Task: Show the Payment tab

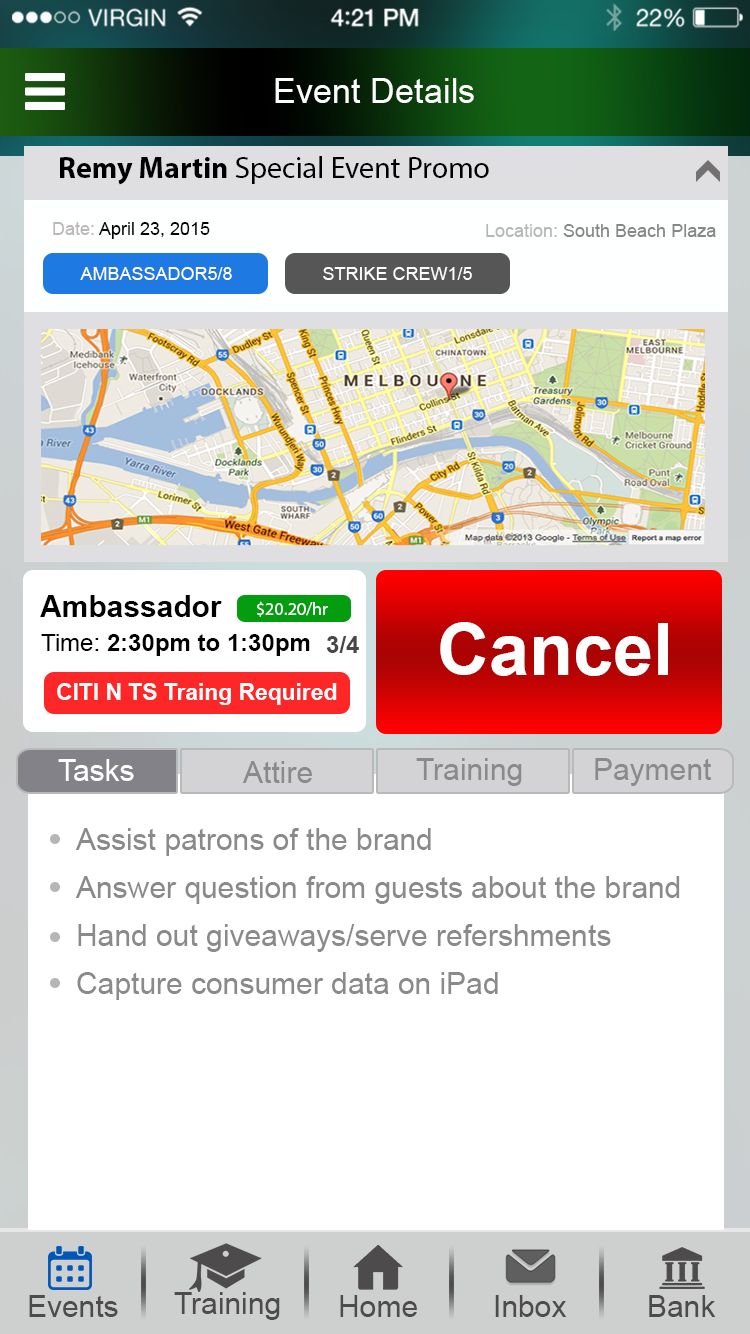Action: [652, 771]
